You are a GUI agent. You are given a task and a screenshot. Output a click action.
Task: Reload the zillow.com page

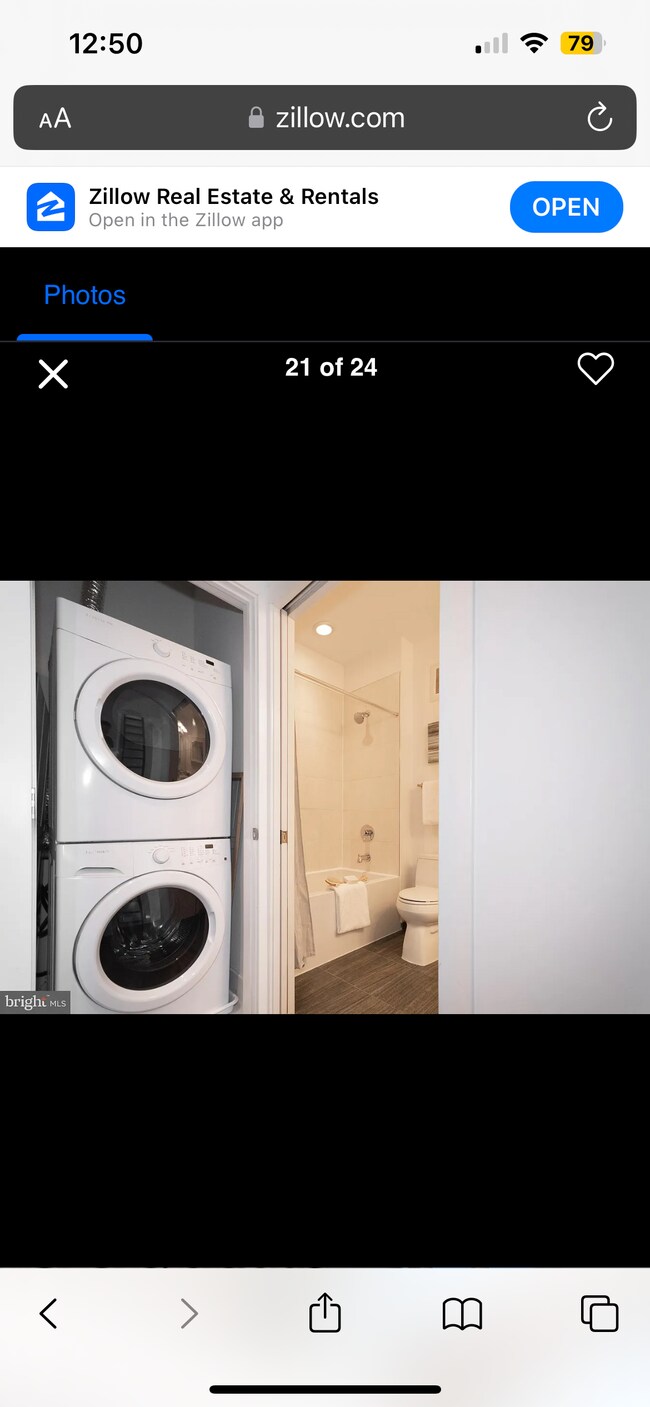pyautogui.click(x=599, y=118)
